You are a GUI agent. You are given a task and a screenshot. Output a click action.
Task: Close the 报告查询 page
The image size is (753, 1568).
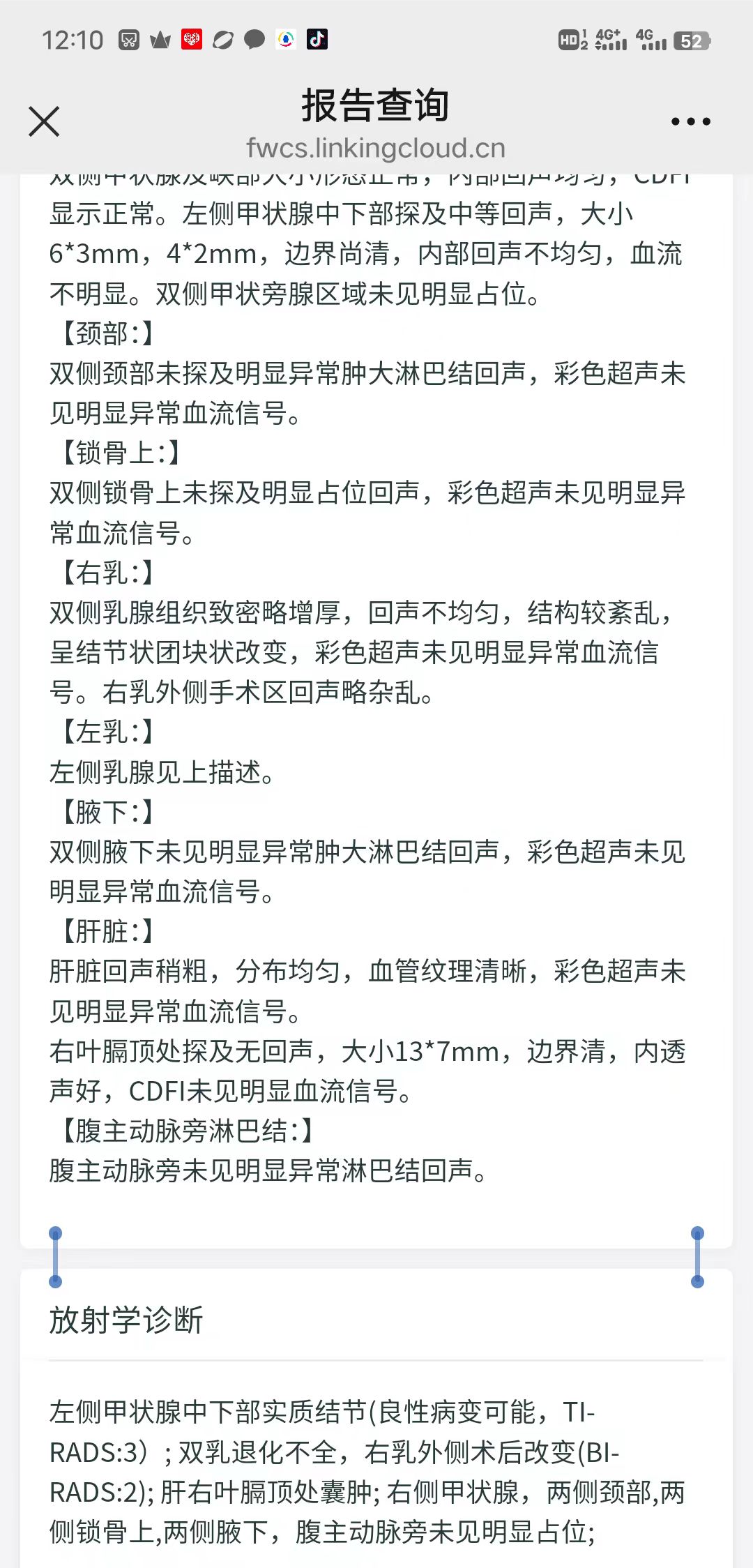[x=44, y=121]
